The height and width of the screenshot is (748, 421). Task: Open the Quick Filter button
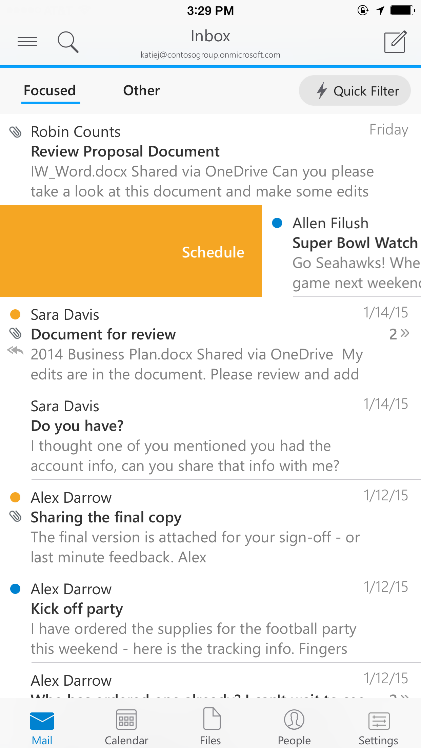pos(355,91)
